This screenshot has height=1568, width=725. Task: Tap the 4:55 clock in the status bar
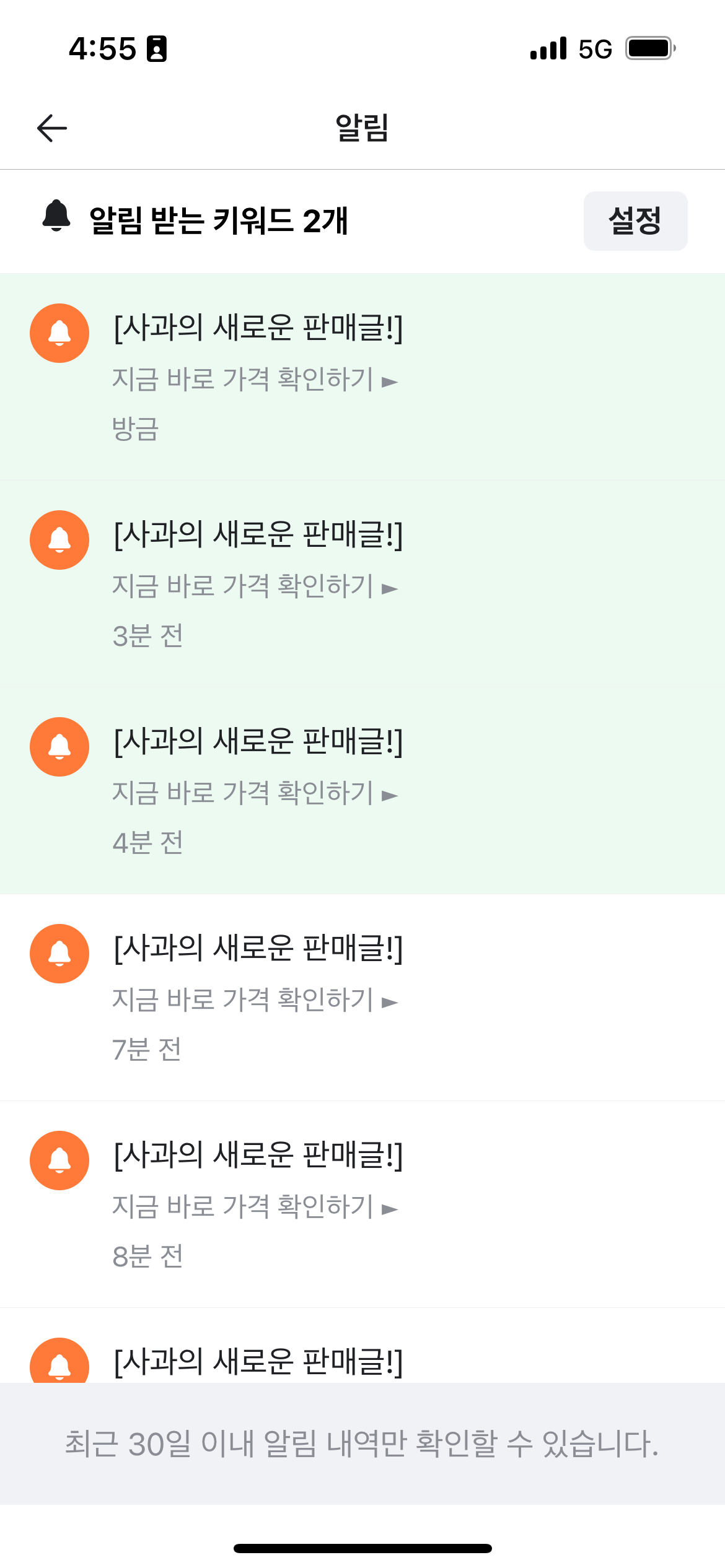coord(103,48)
